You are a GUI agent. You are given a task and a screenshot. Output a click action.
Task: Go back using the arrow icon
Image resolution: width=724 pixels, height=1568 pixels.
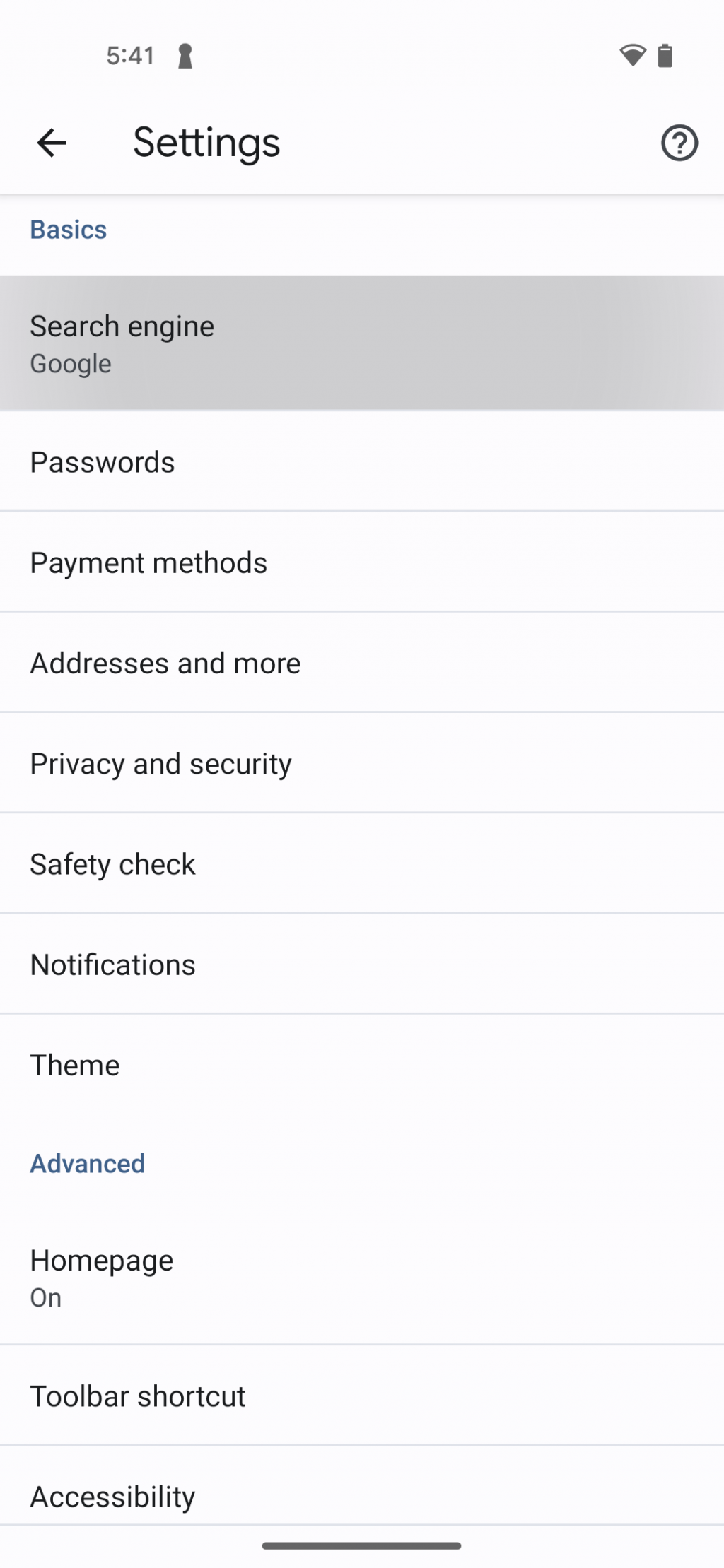pyautogui.click(x=52, y=143)
